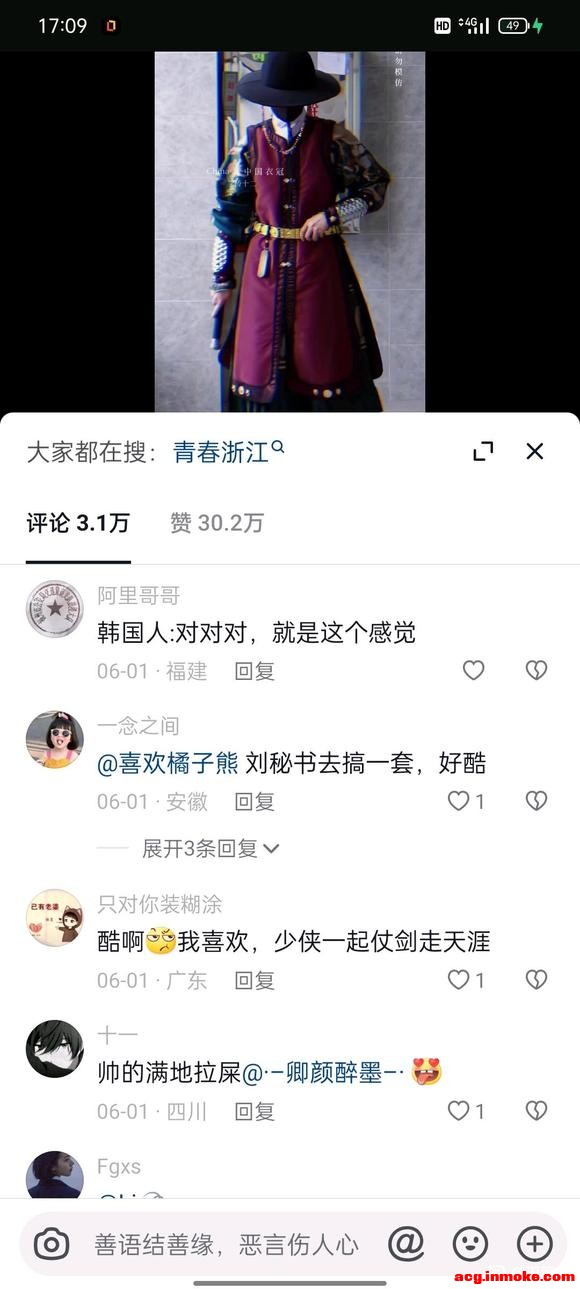
Task: Close the comments panel
Action: [535, 451]
